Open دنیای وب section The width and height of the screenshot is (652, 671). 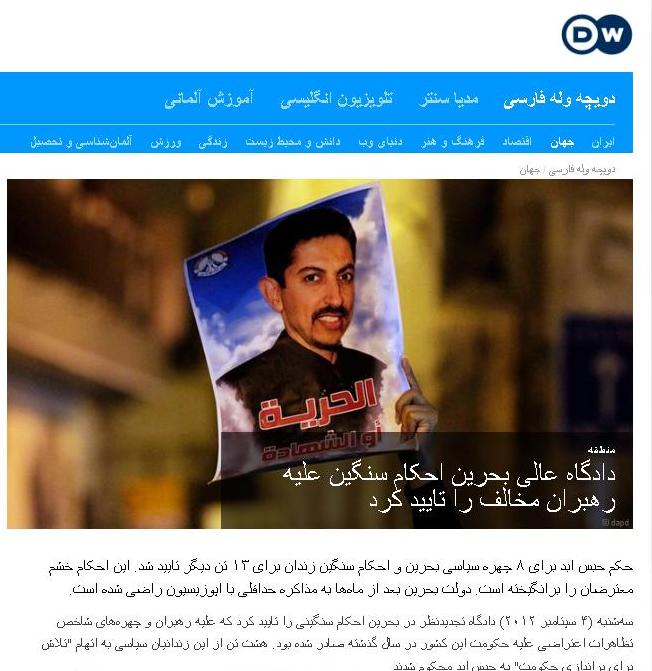click(x=381, y=142)
